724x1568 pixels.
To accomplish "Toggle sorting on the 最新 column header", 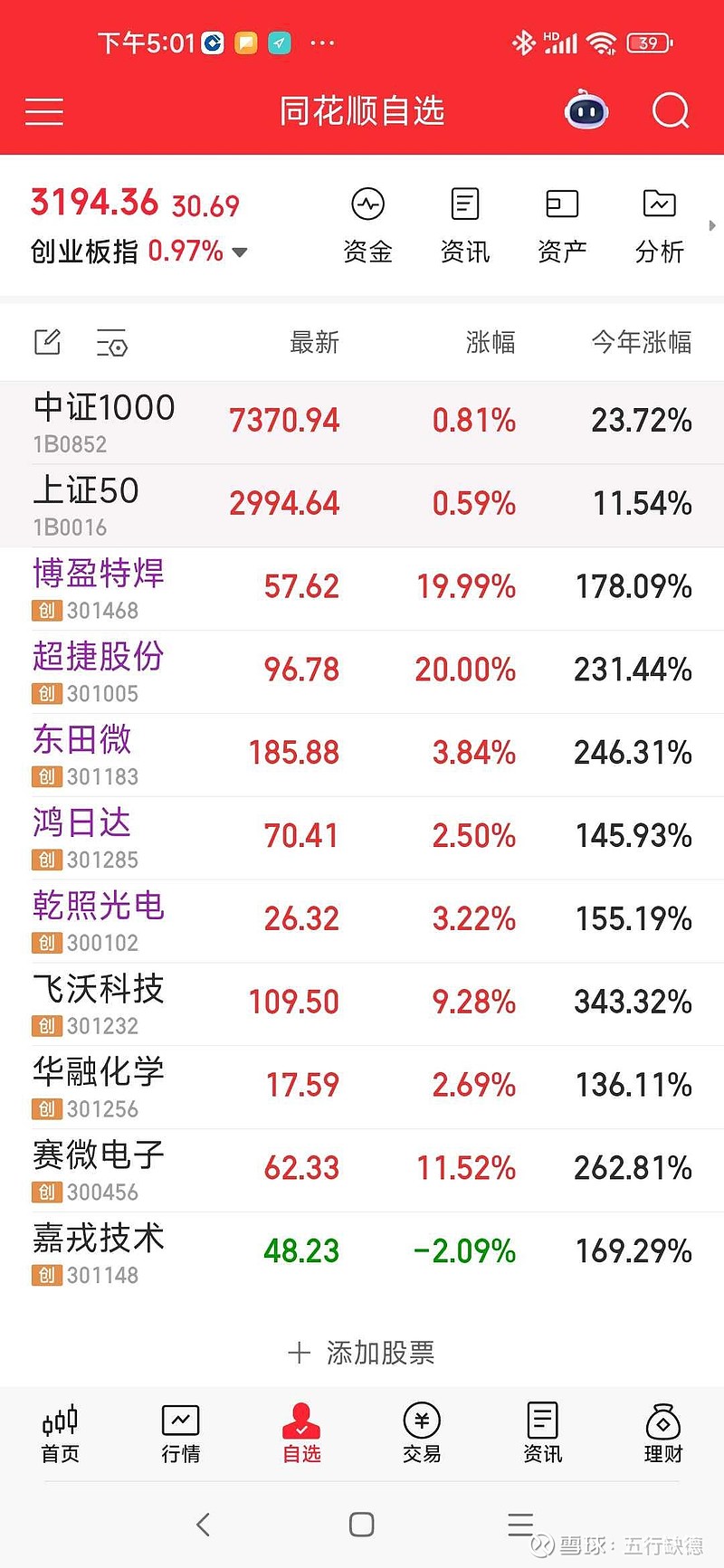I will coord(313,342).
